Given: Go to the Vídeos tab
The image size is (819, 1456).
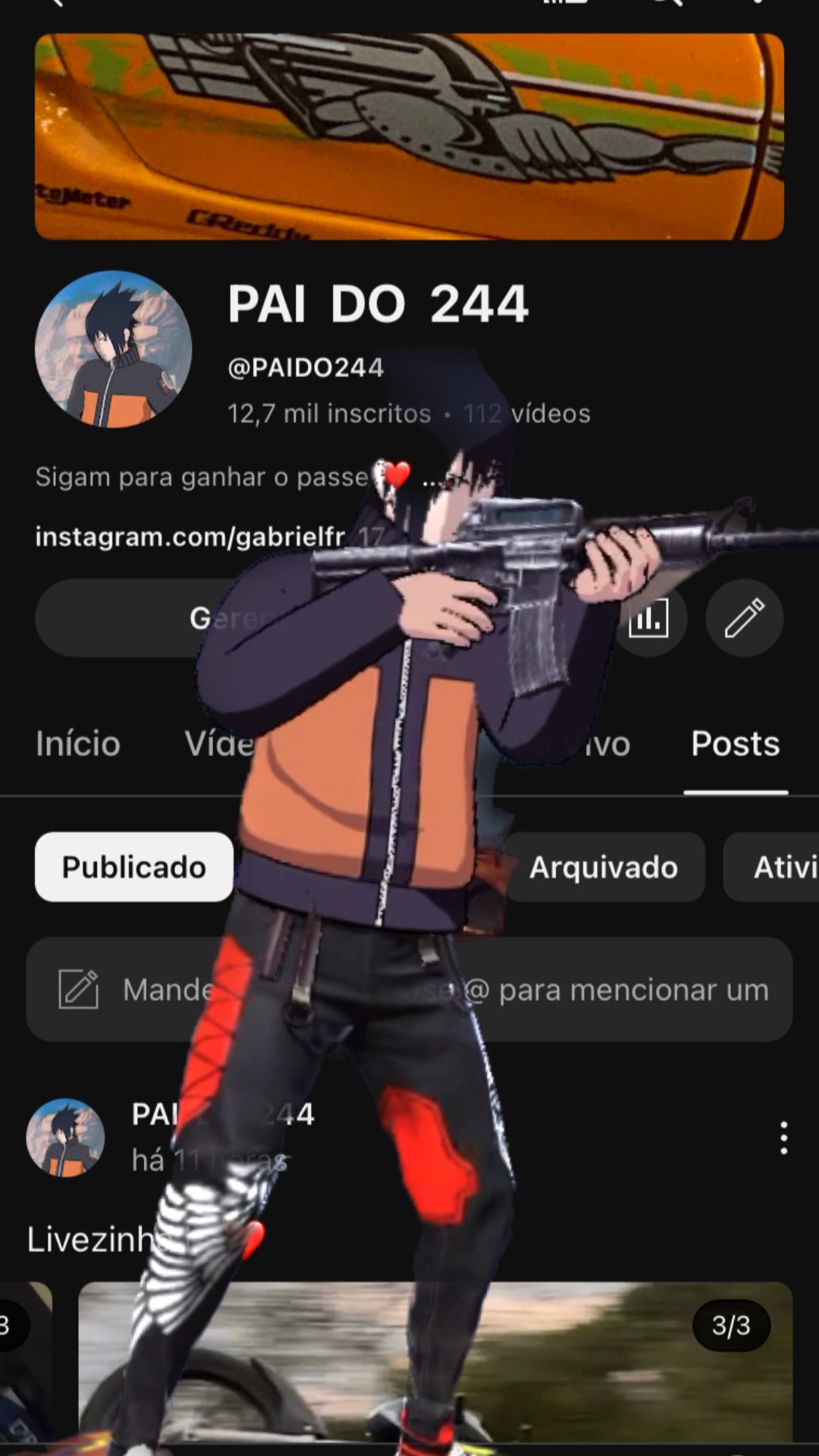Looking at the screenshot, I should coord(220,744).
